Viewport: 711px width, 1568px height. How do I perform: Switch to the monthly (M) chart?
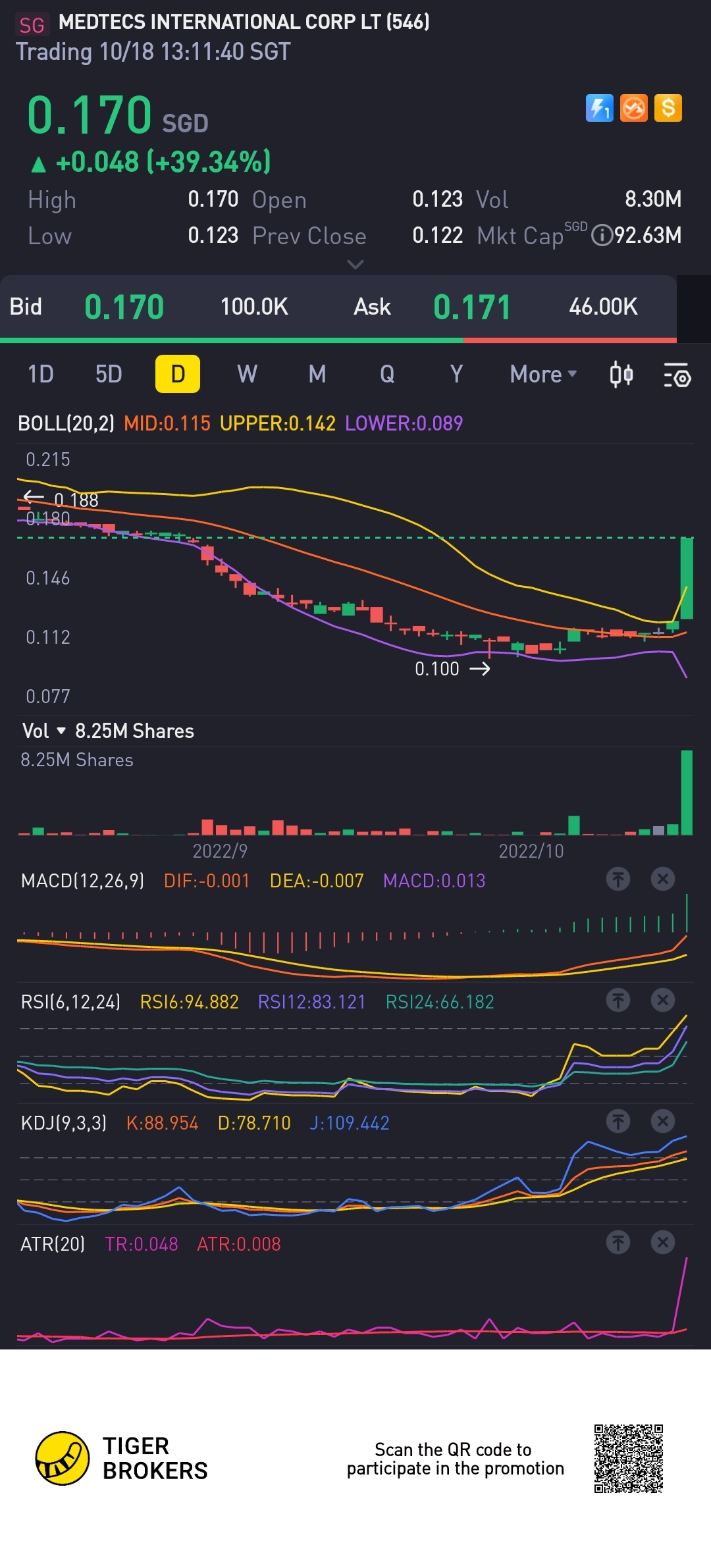point(317,374)
